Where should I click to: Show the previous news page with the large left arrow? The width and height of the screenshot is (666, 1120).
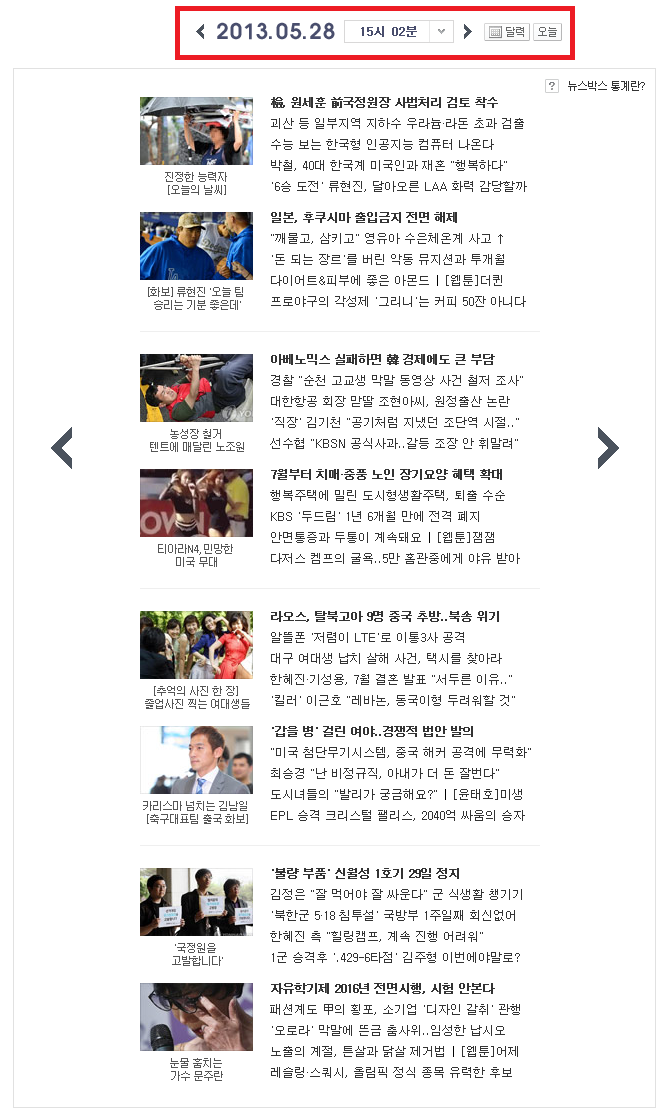tap(62, 447)
